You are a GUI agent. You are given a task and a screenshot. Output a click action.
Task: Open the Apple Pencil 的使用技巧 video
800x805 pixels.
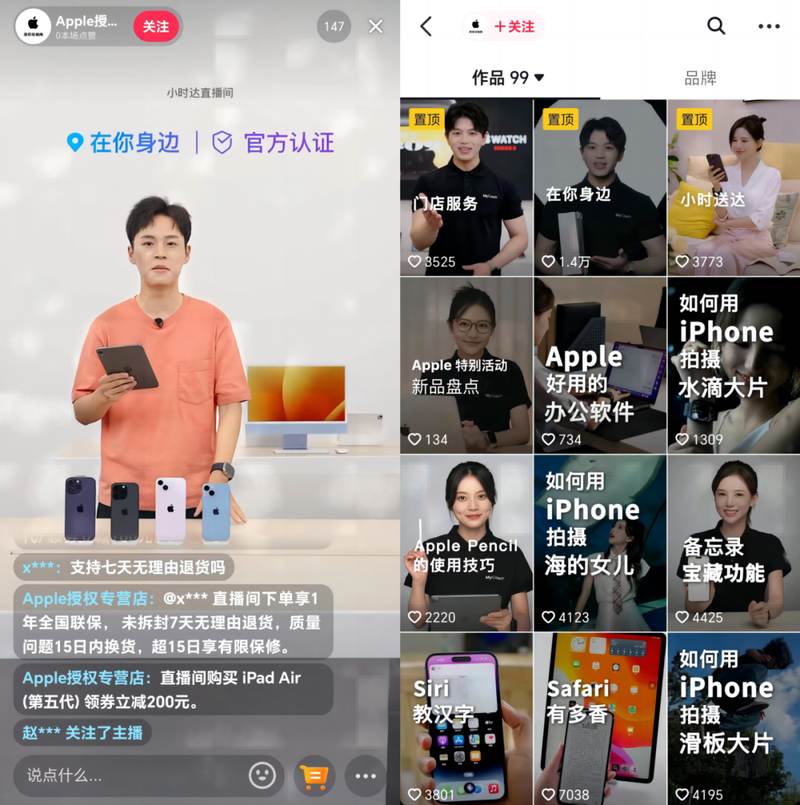[x=466, y=543]
